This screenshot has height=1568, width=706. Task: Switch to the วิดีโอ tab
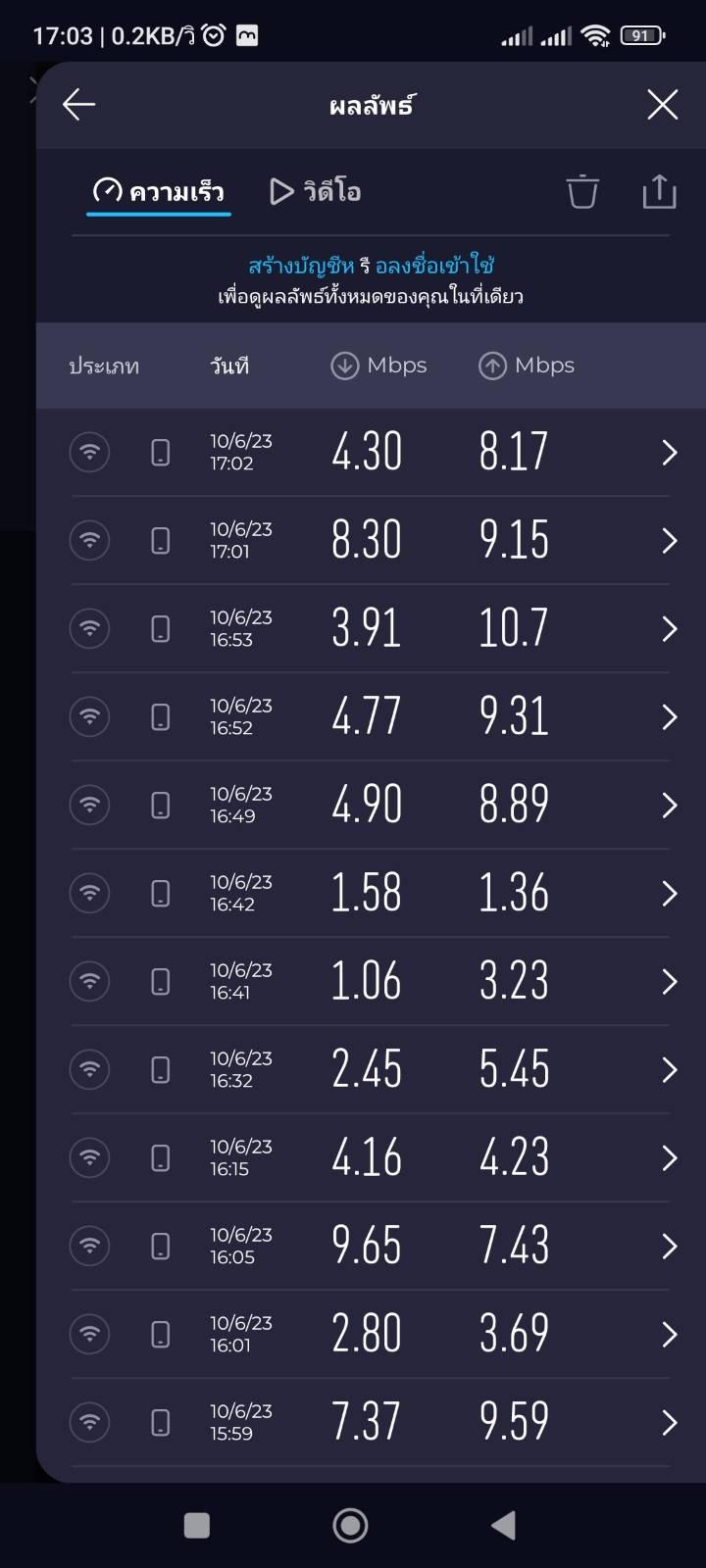click(x=316, y=191)
